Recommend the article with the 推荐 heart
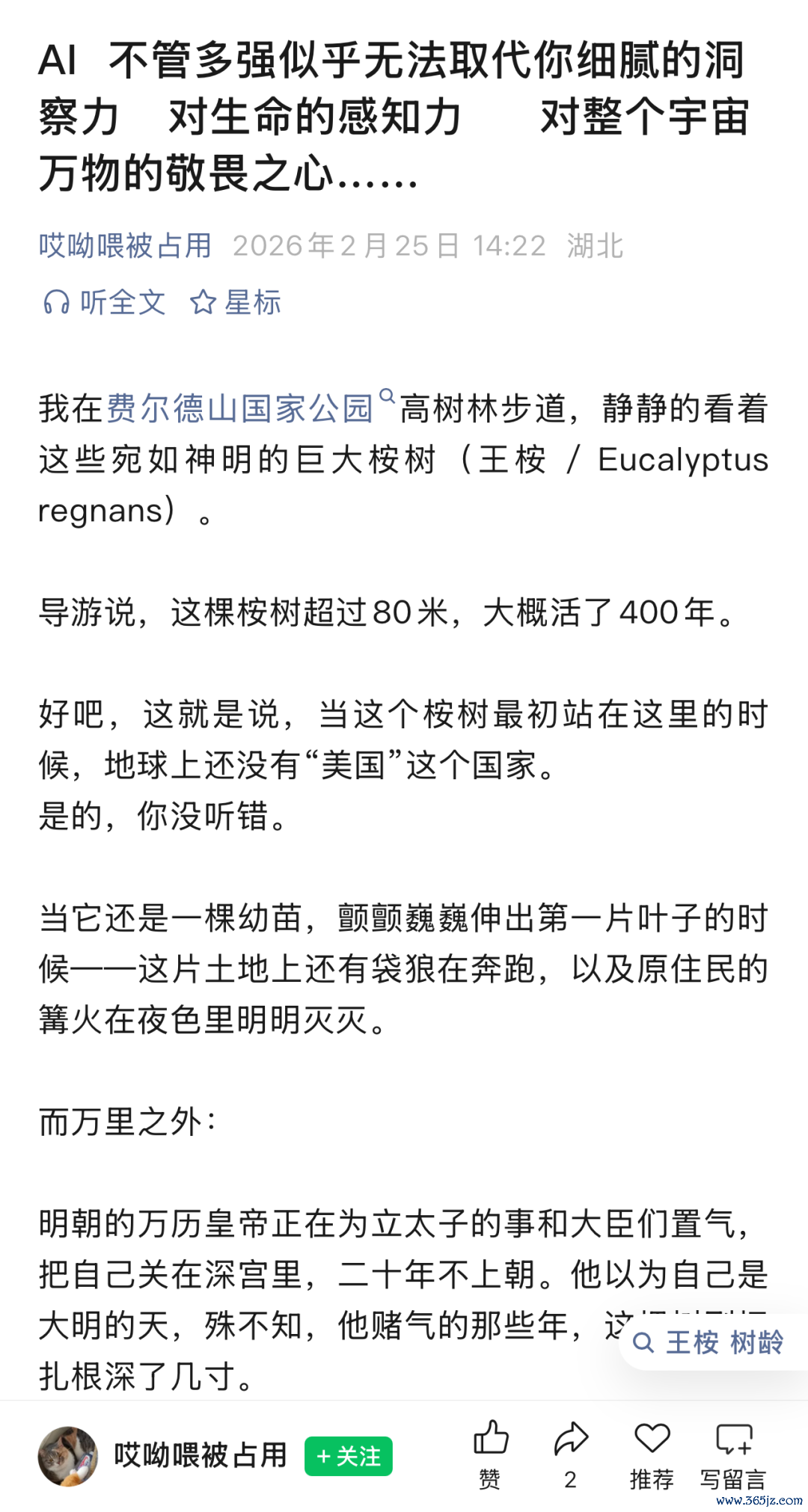808x1512 pixels. (652, 1454)
